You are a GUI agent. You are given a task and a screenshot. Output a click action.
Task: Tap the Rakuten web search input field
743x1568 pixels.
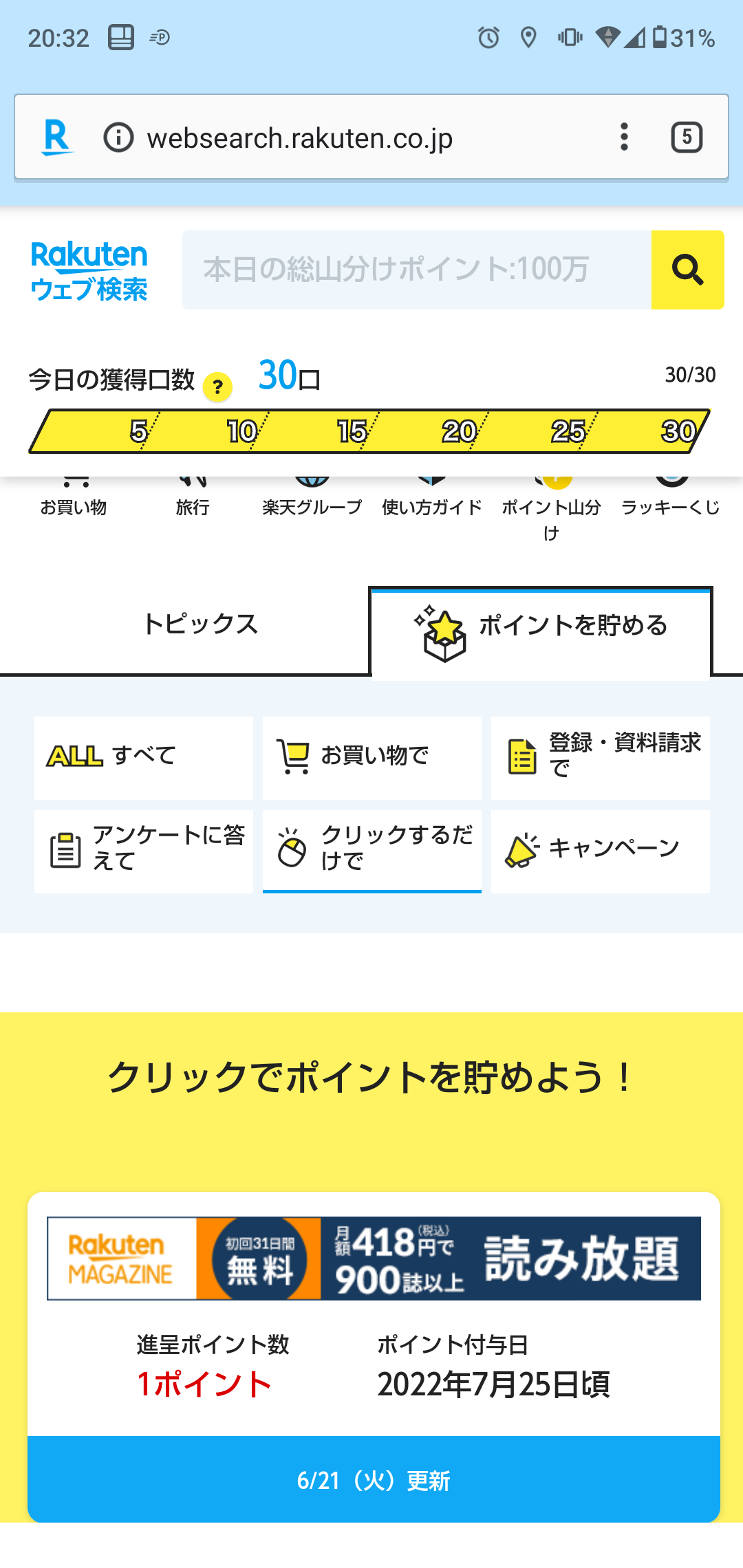pyautogui.click(x=416, y=270)
